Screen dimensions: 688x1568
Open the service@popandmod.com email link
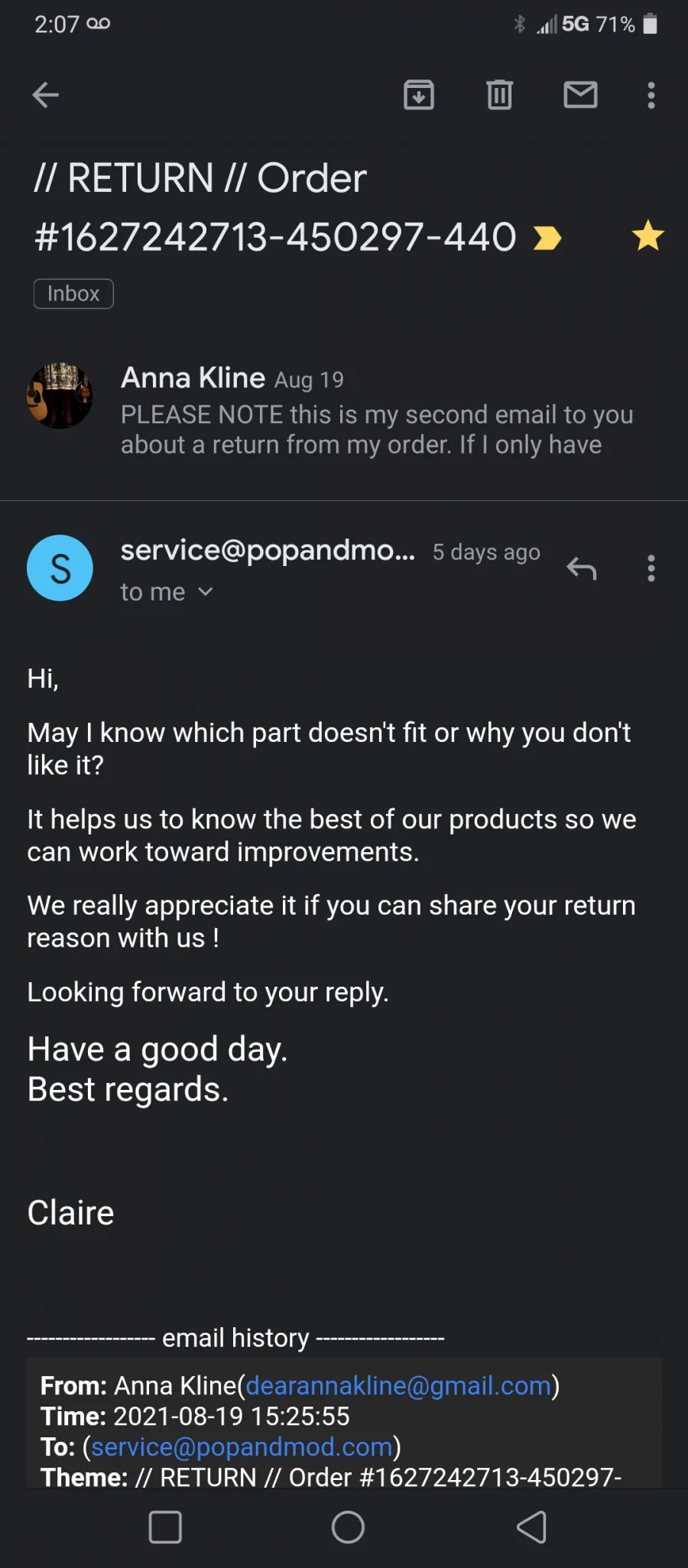pyautogui.click(x=242, y=1446)
